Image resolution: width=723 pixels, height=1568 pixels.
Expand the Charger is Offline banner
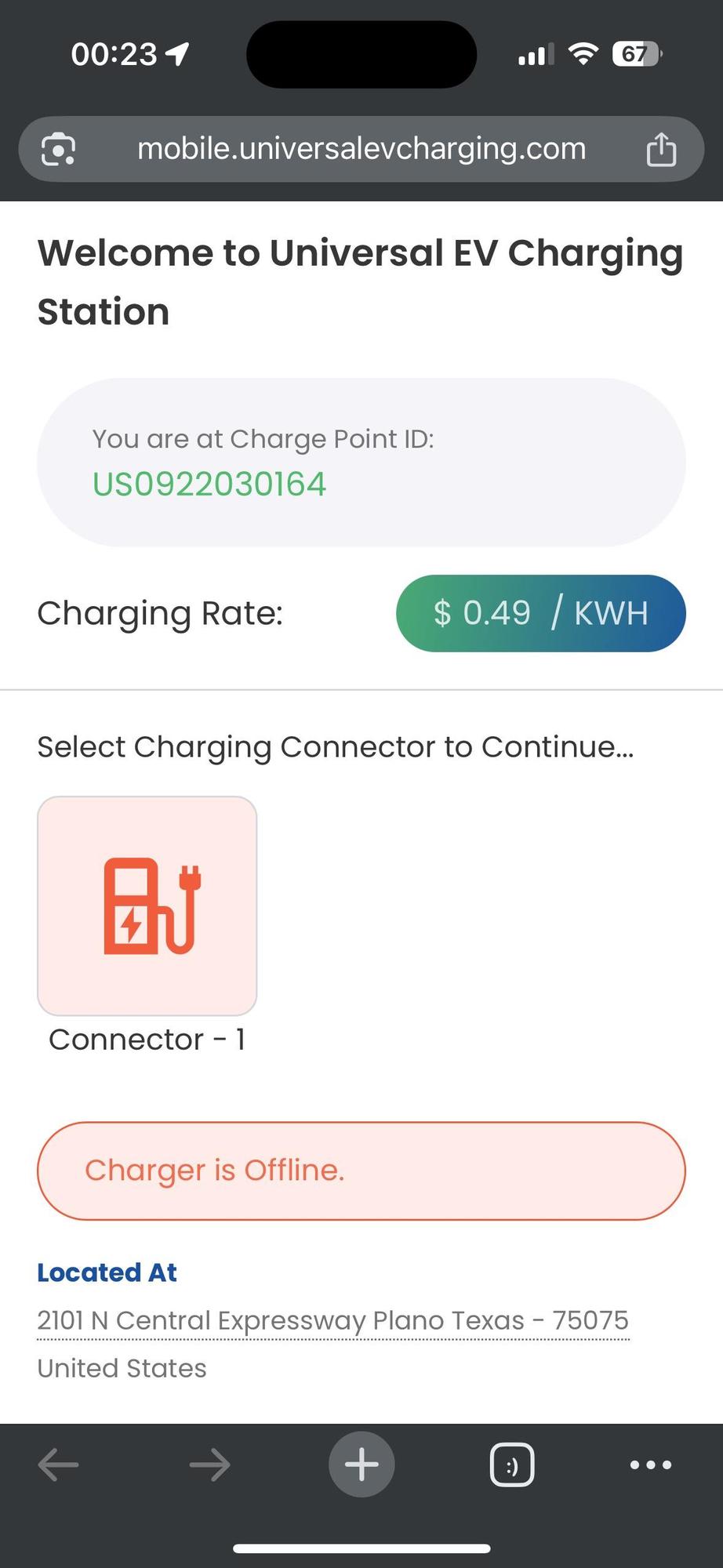[361, 1170]
